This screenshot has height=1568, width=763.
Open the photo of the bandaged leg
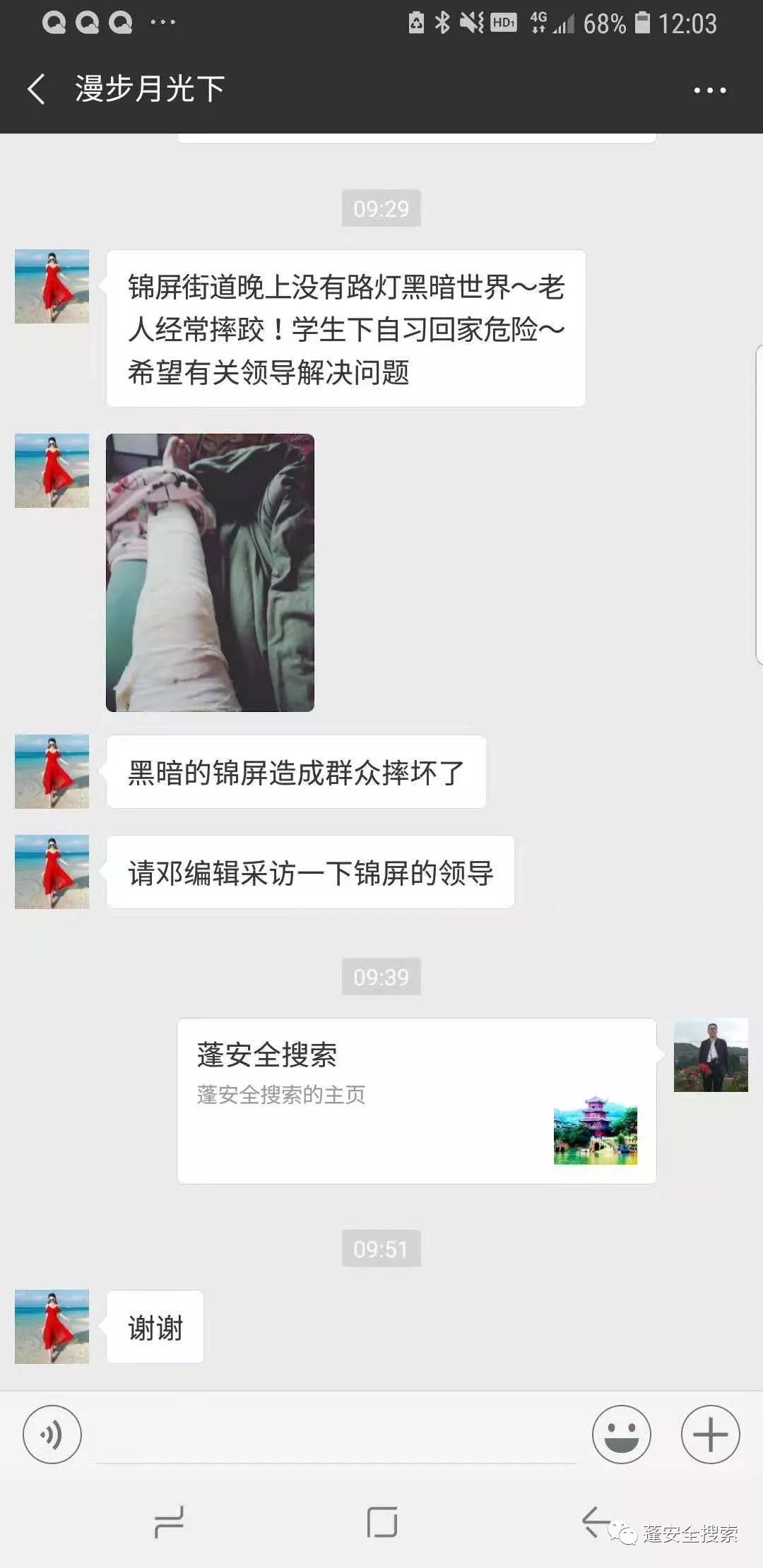pos(210,572)
